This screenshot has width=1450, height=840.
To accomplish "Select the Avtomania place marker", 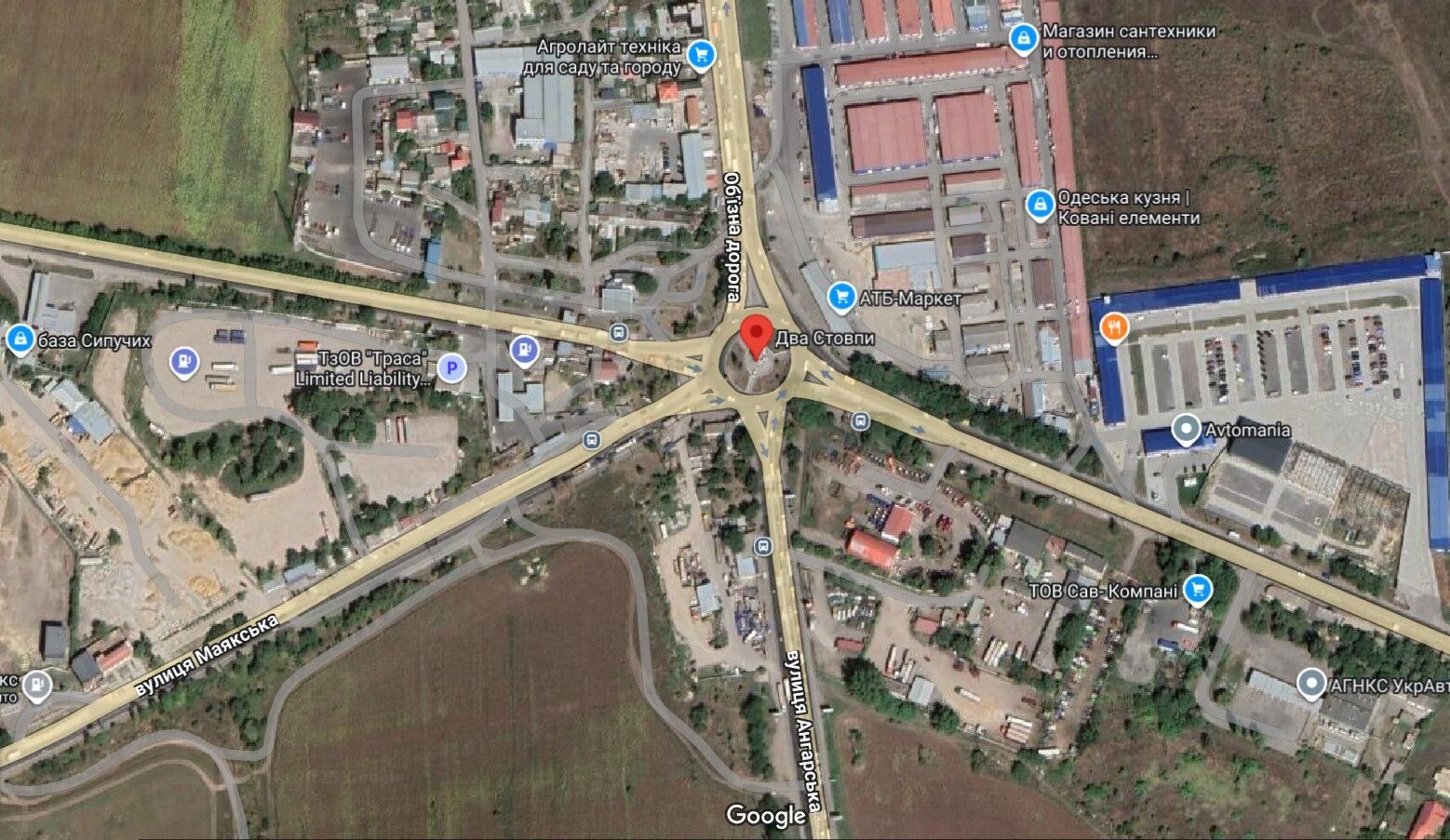I will 1185,430.
